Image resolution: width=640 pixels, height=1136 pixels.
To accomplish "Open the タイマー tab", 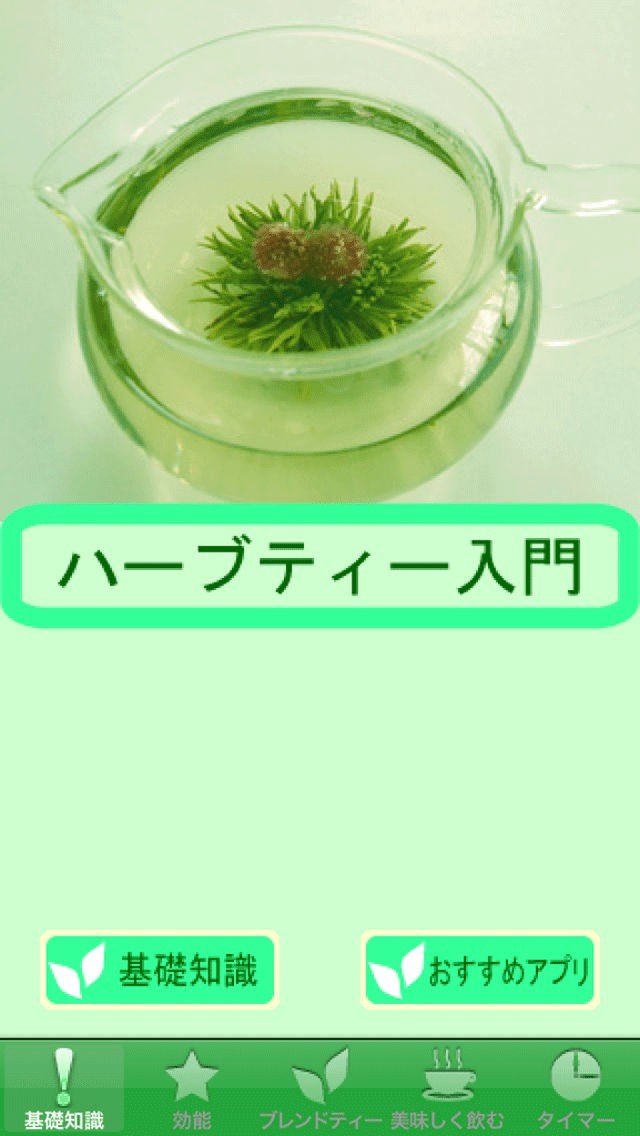I will click(575, 1088).
